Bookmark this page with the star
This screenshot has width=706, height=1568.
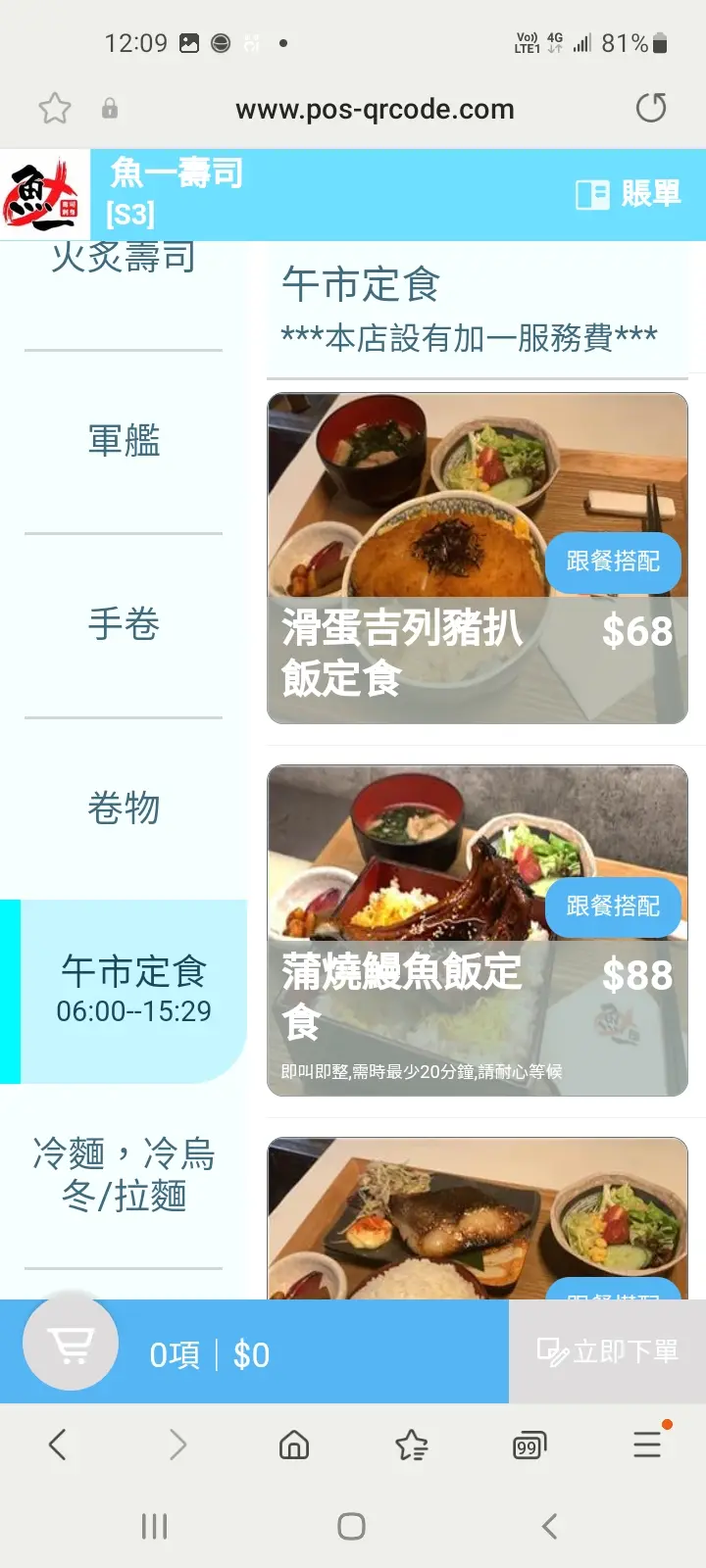(x=55, y=108)
